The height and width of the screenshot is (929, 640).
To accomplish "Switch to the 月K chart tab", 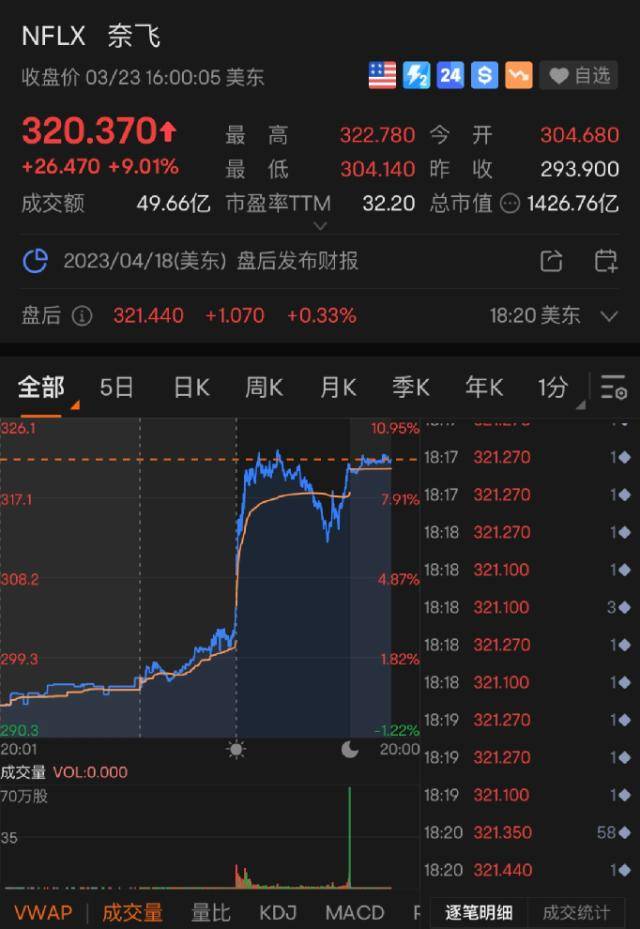I will click(x=338, y=388).
